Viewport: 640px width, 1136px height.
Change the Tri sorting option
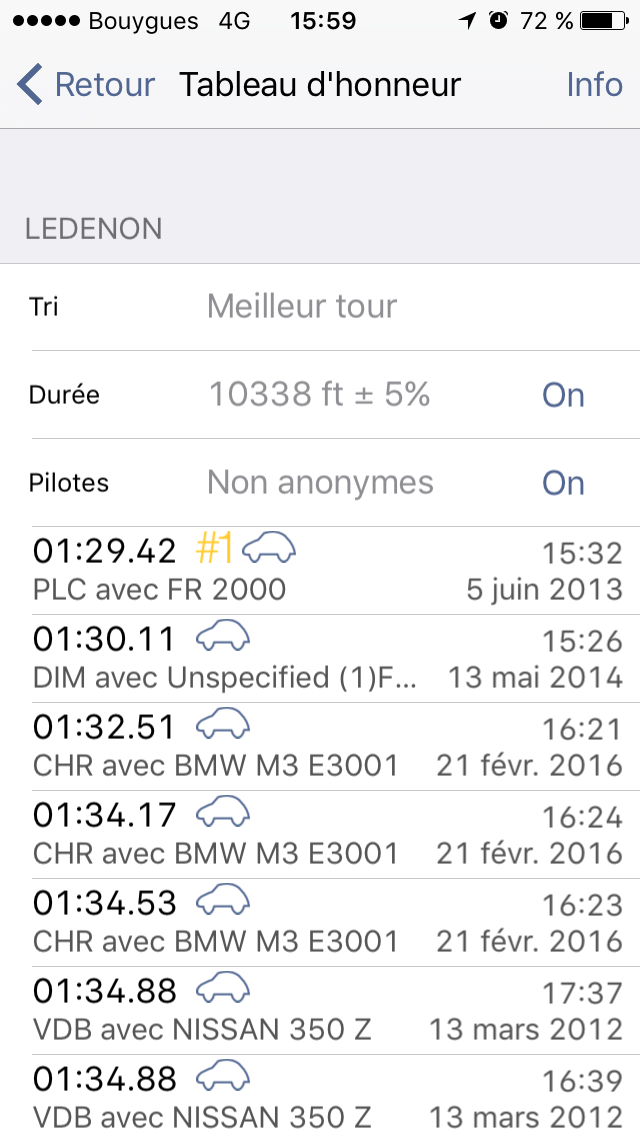pos(320,307)
